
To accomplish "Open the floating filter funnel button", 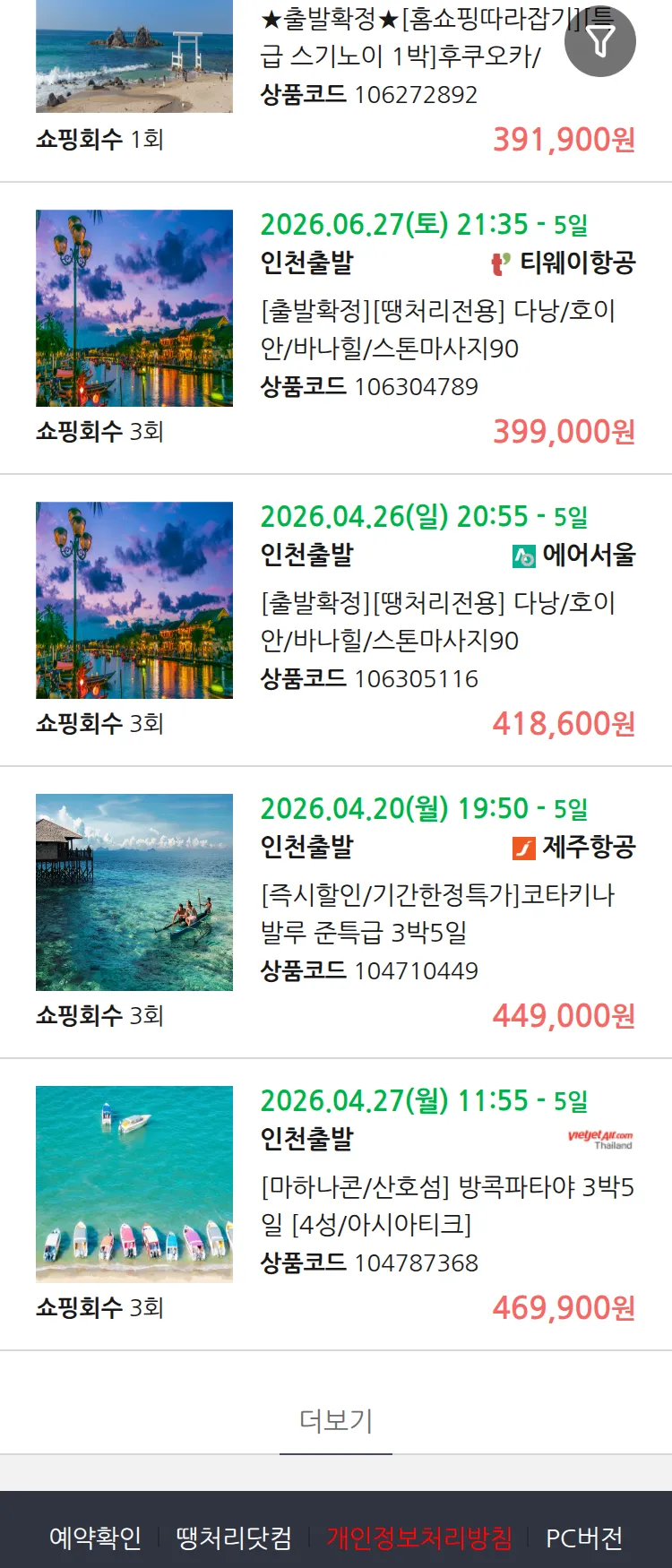I will [x=600, y=41].
